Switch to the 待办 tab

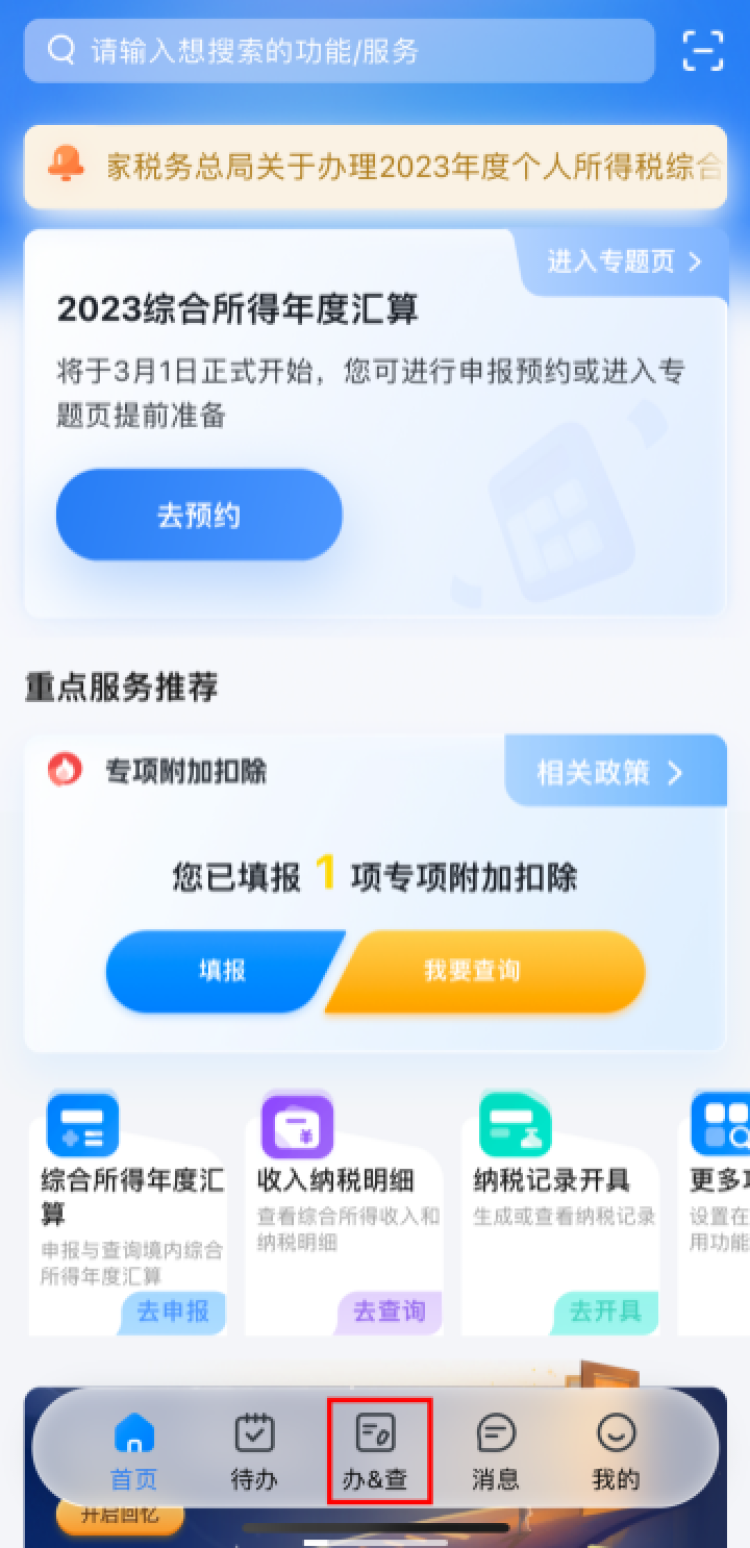click(x=254, y=1452)
